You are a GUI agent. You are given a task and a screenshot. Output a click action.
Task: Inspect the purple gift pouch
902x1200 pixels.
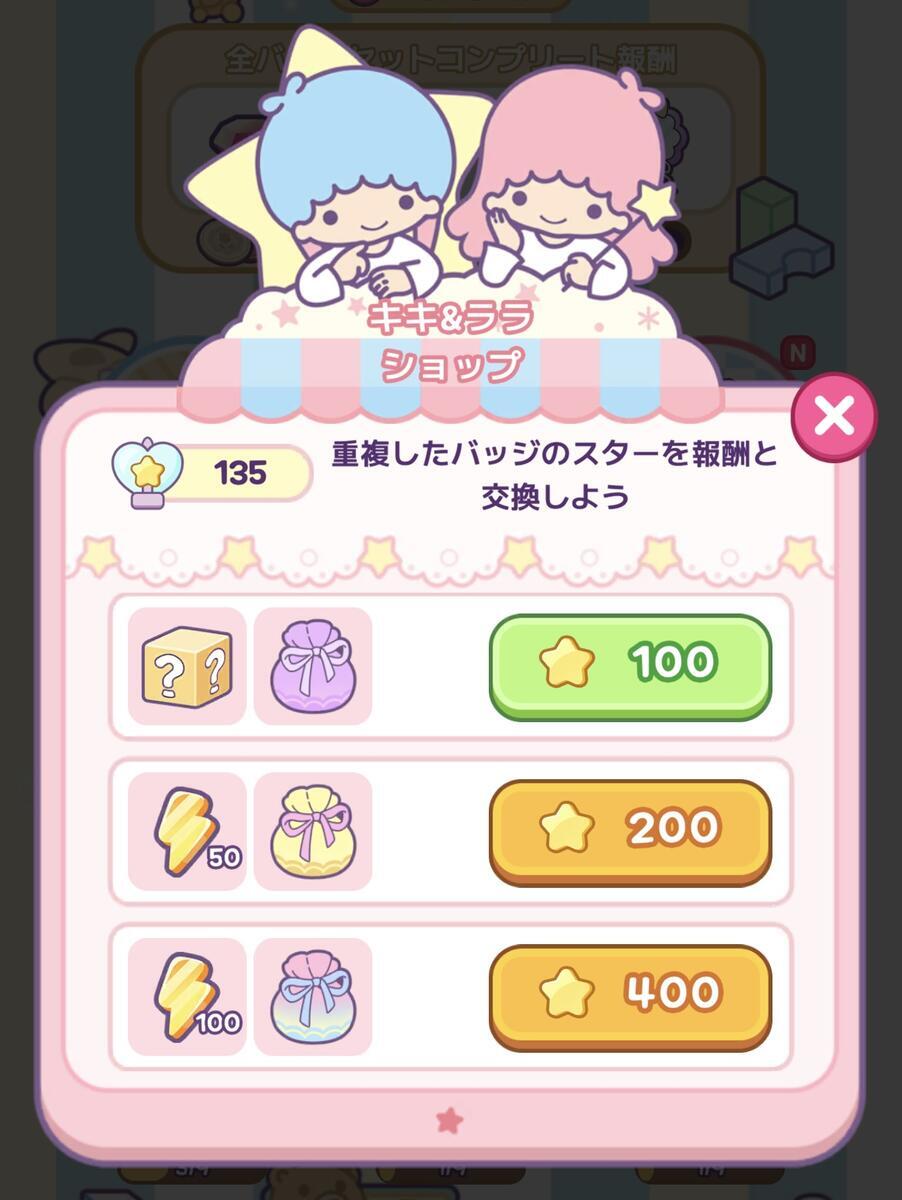click(x=313, y=666)
